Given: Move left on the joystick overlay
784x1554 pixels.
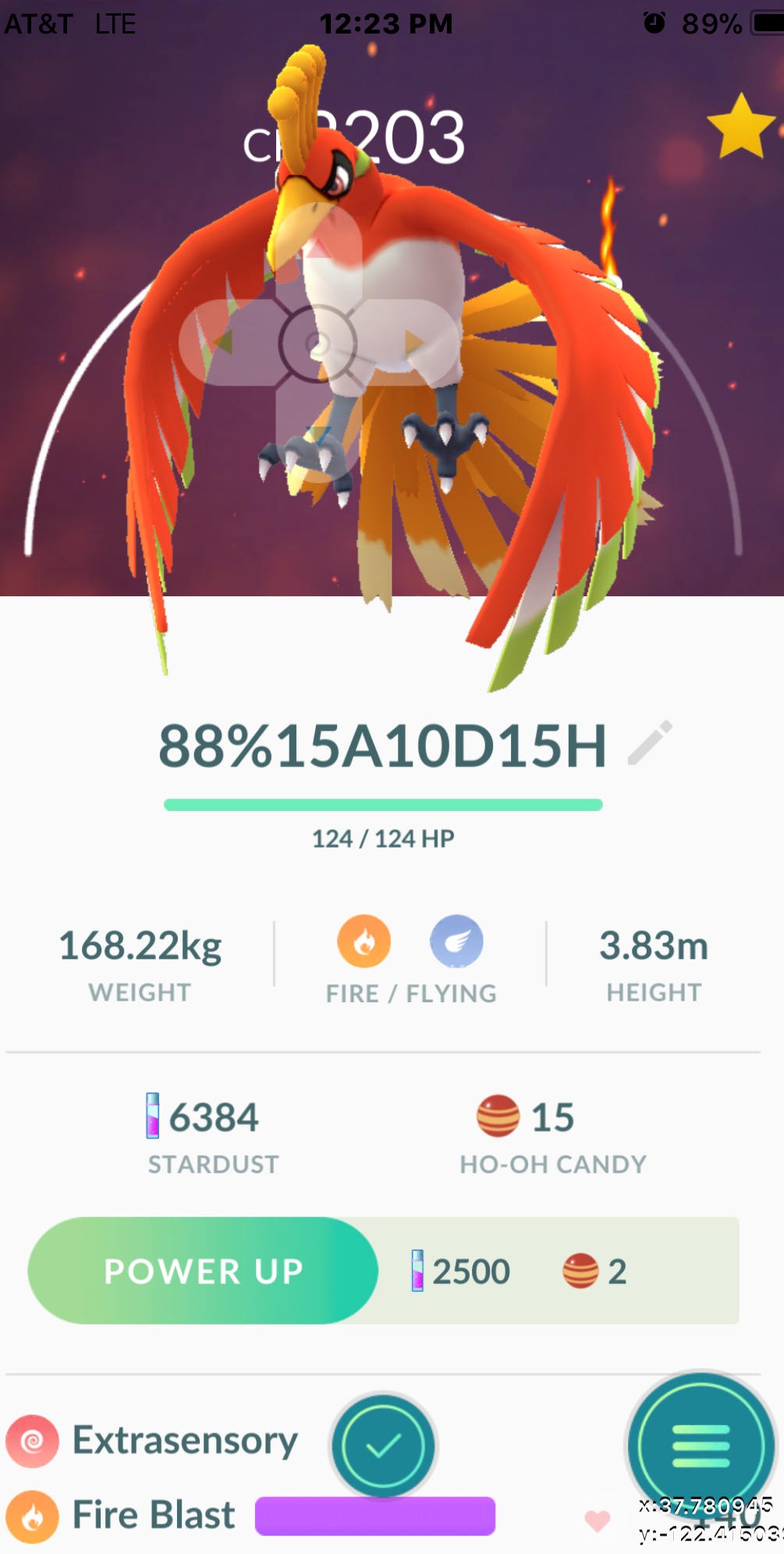Looking at the screenshot, I should [x=222, y=342].
